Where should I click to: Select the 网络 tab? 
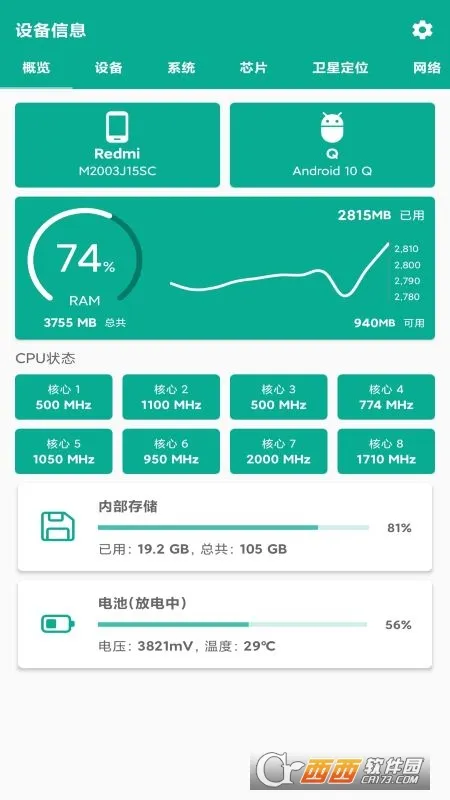pos(427,68)
